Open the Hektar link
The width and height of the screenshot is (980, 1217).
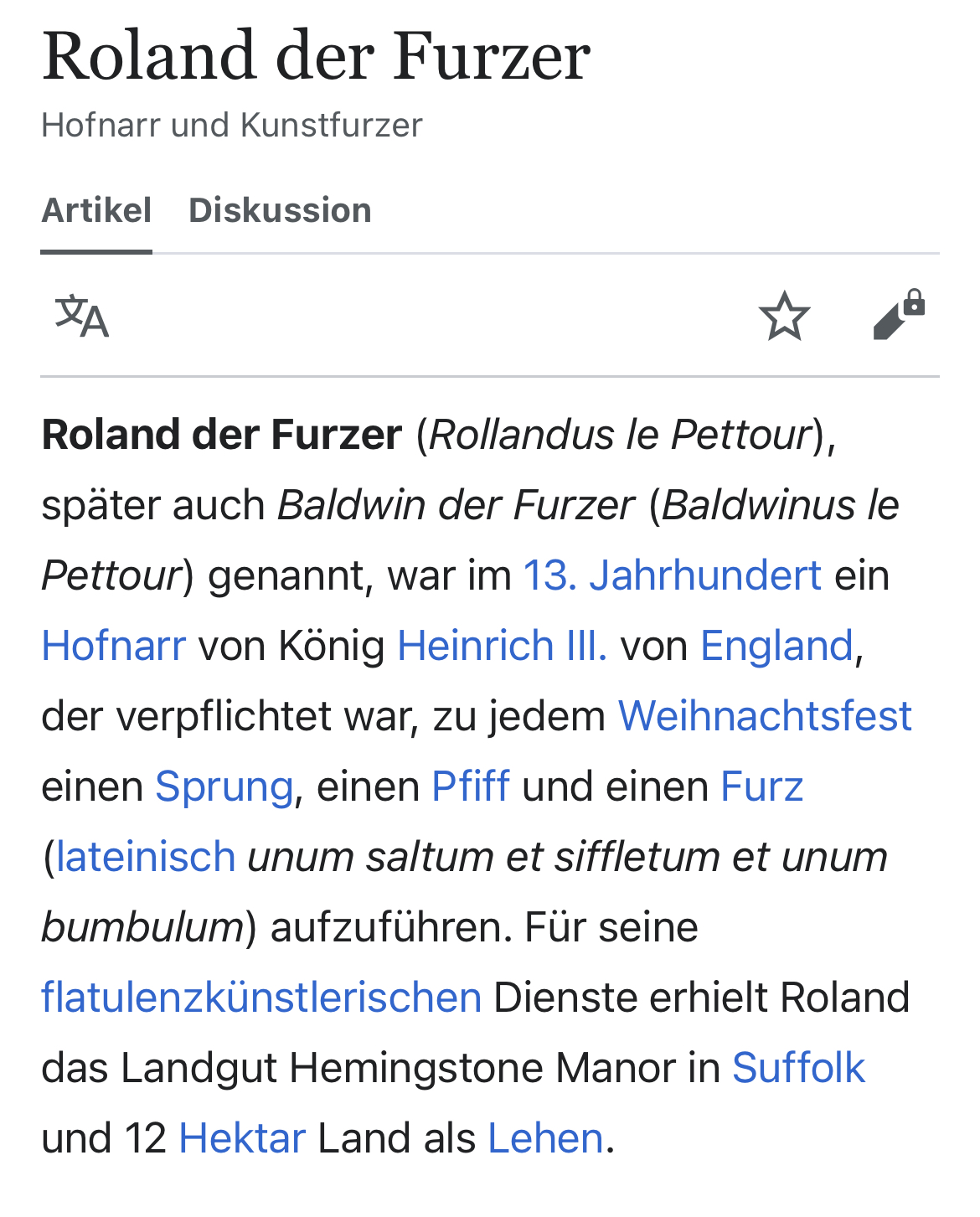point(242,1139)
